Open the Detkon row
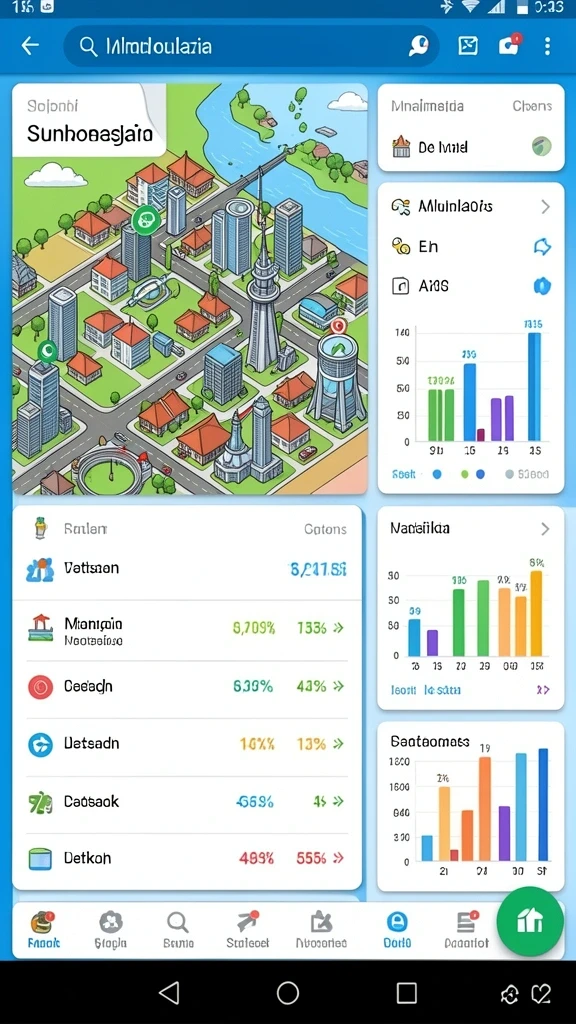The image size is (576, 1024). click(187, 858)
